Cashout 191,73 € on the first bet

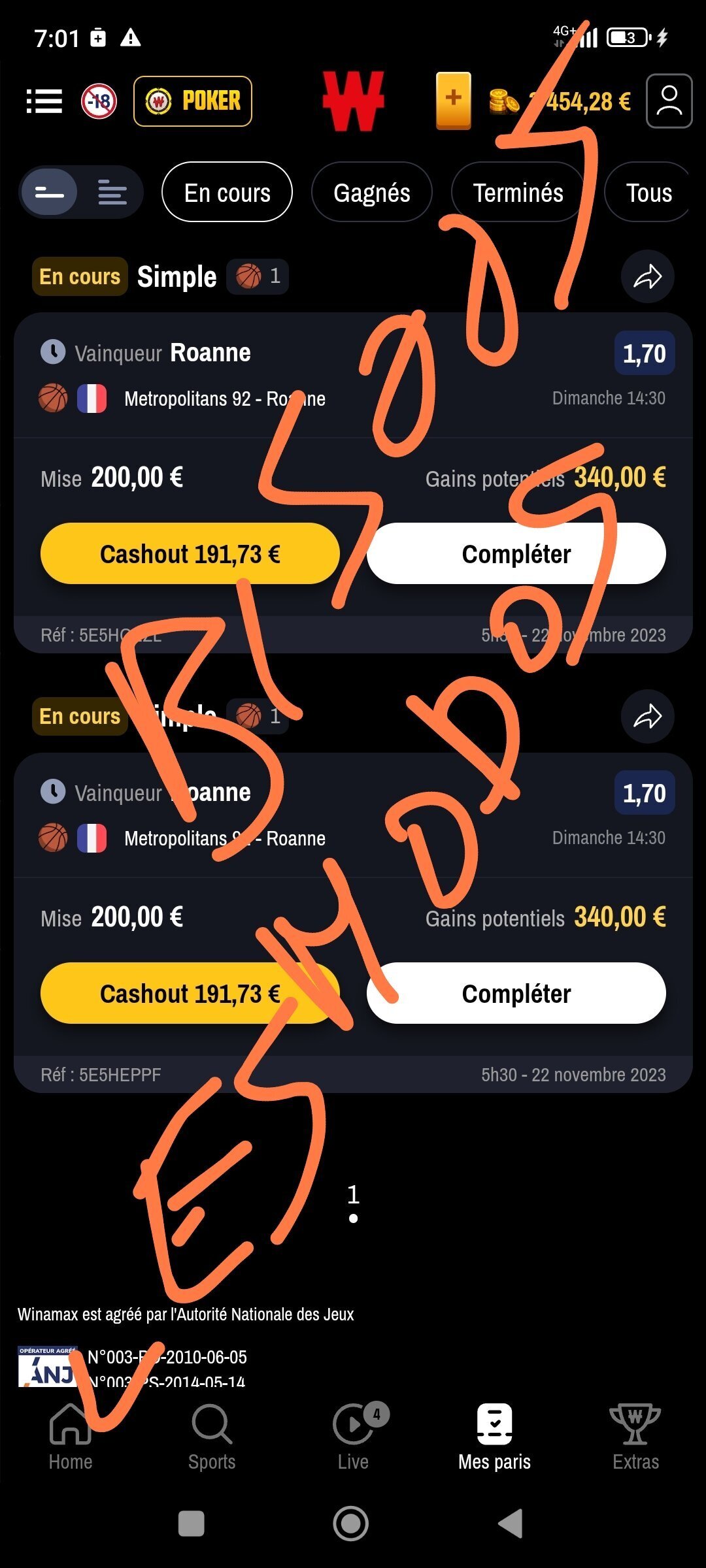click(190, 553)
